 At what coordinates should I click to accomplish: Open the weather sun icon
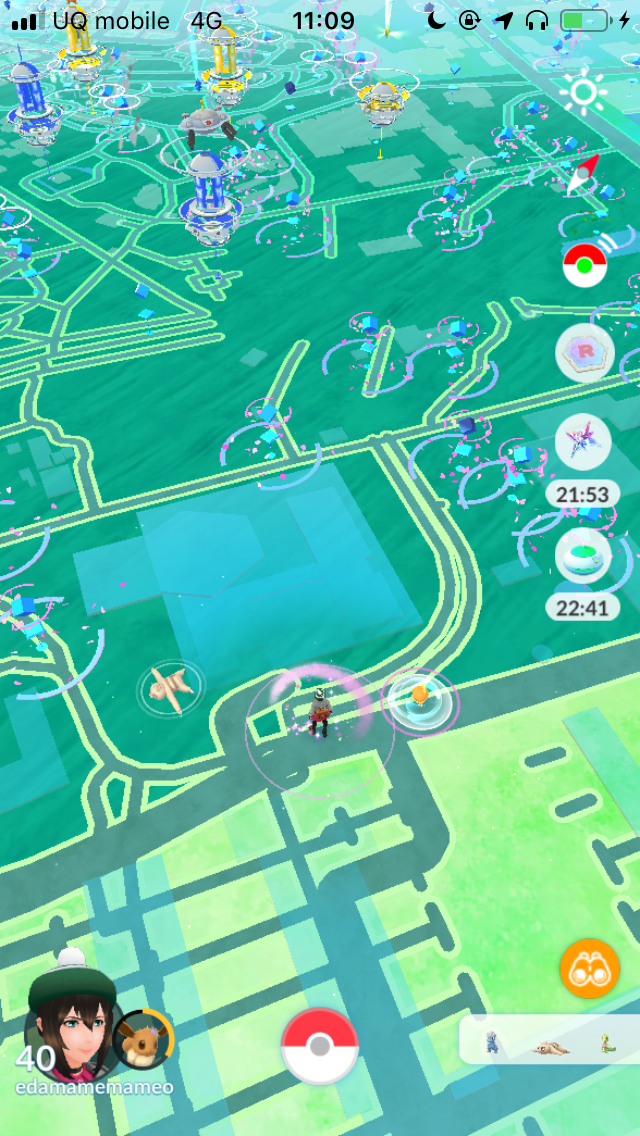(x=584, y=94)
